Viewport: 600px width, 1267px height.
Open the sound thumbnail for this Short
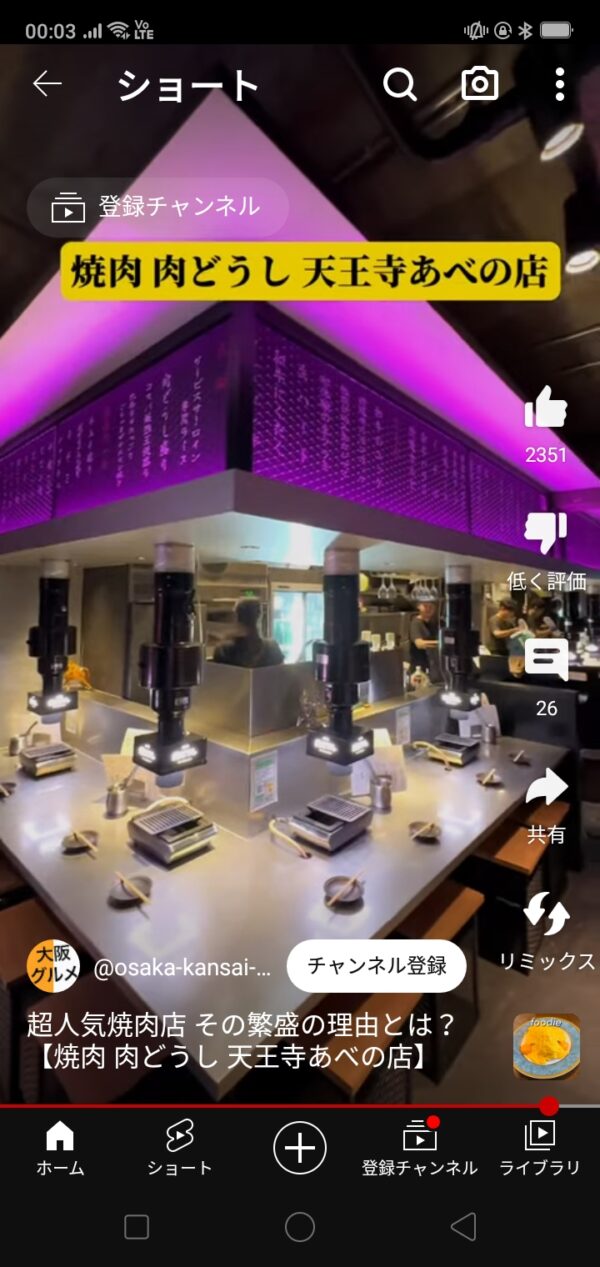(x=546, y=1046)
